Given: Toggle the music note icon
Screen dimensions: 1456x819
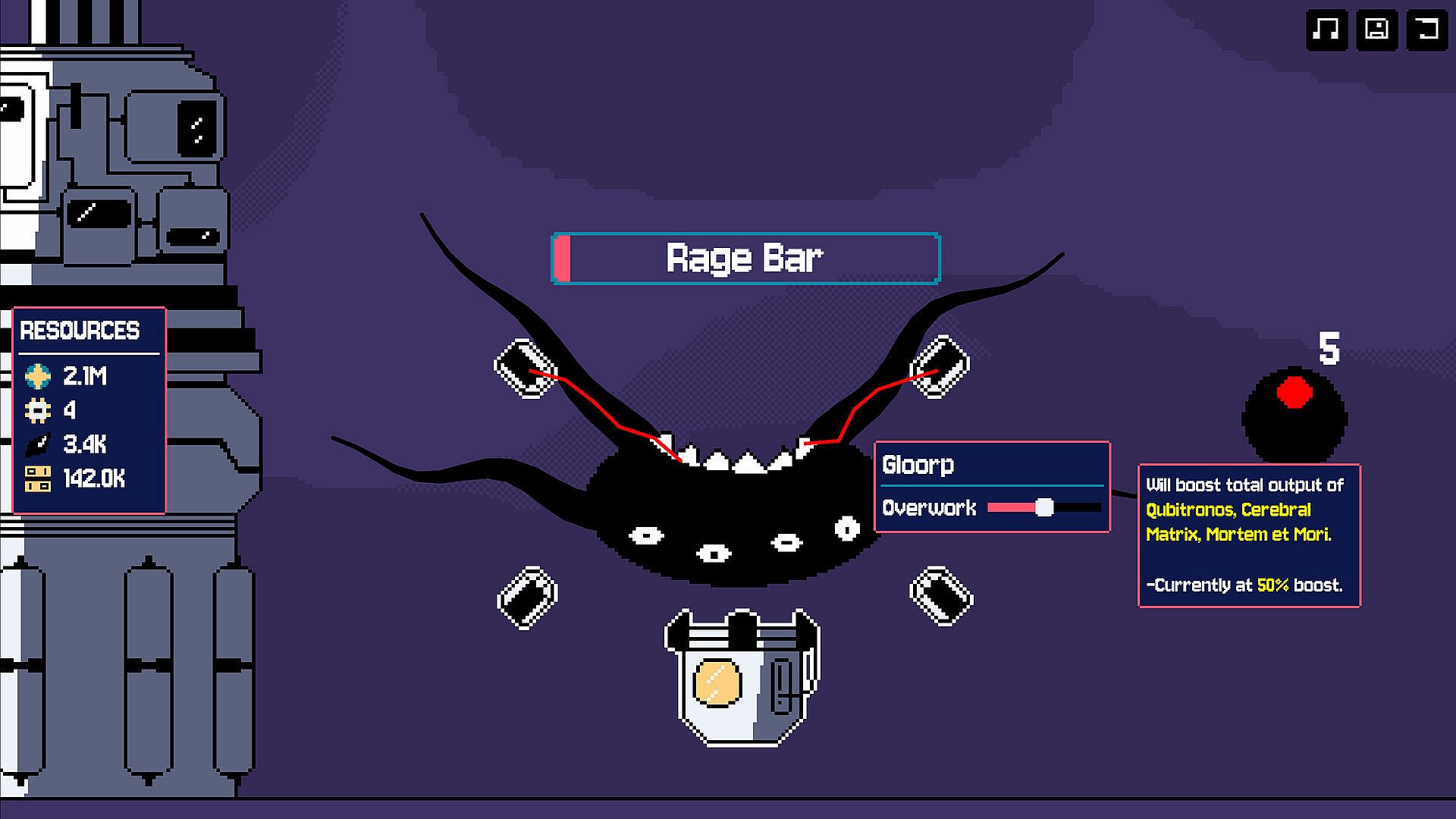Looking at the screenshot, I should click(1326, 30).
